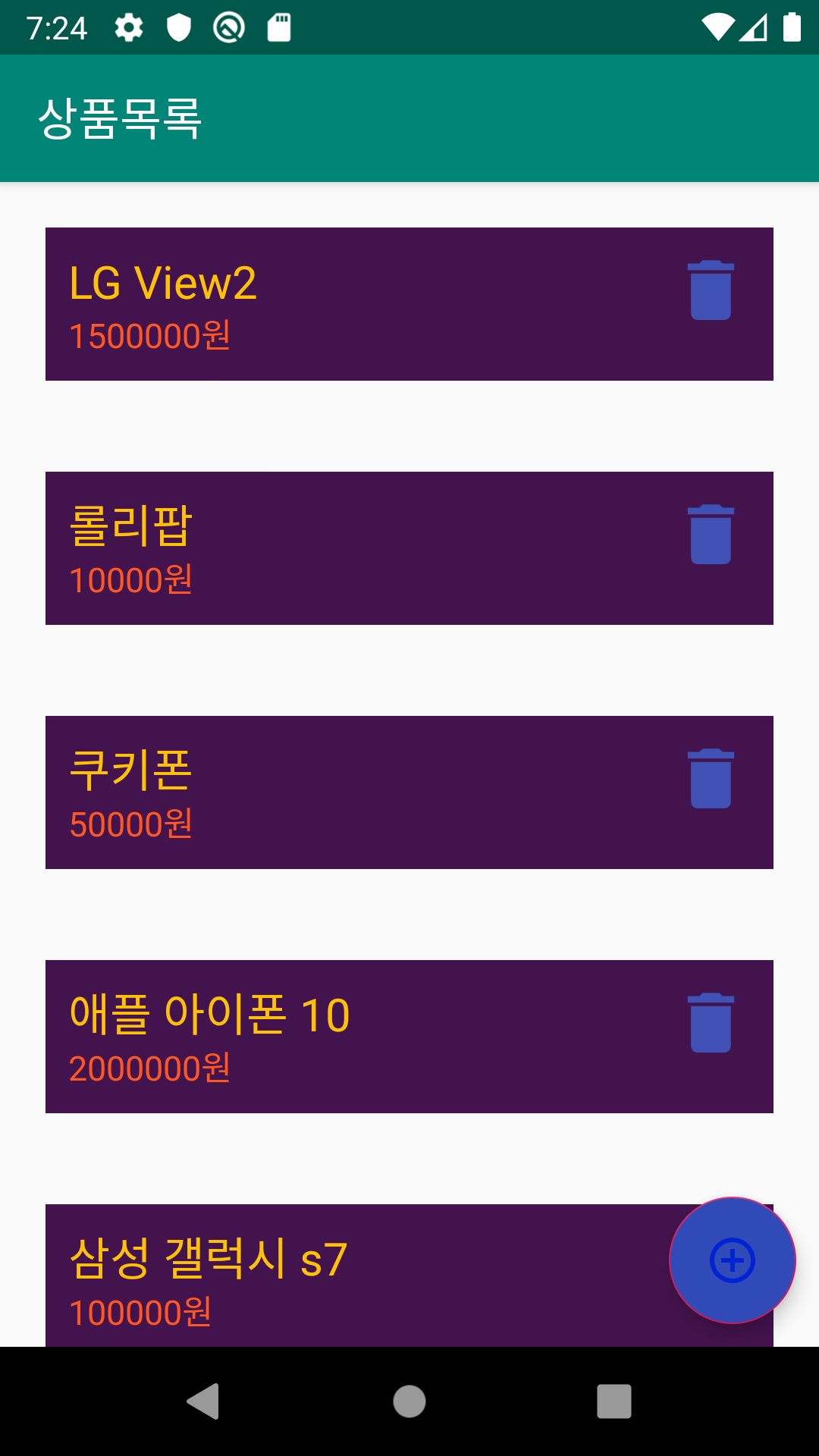This screenshot has height=1456, width=819.
Task: Add a new product with the plus button
Action: [733, 1260]
